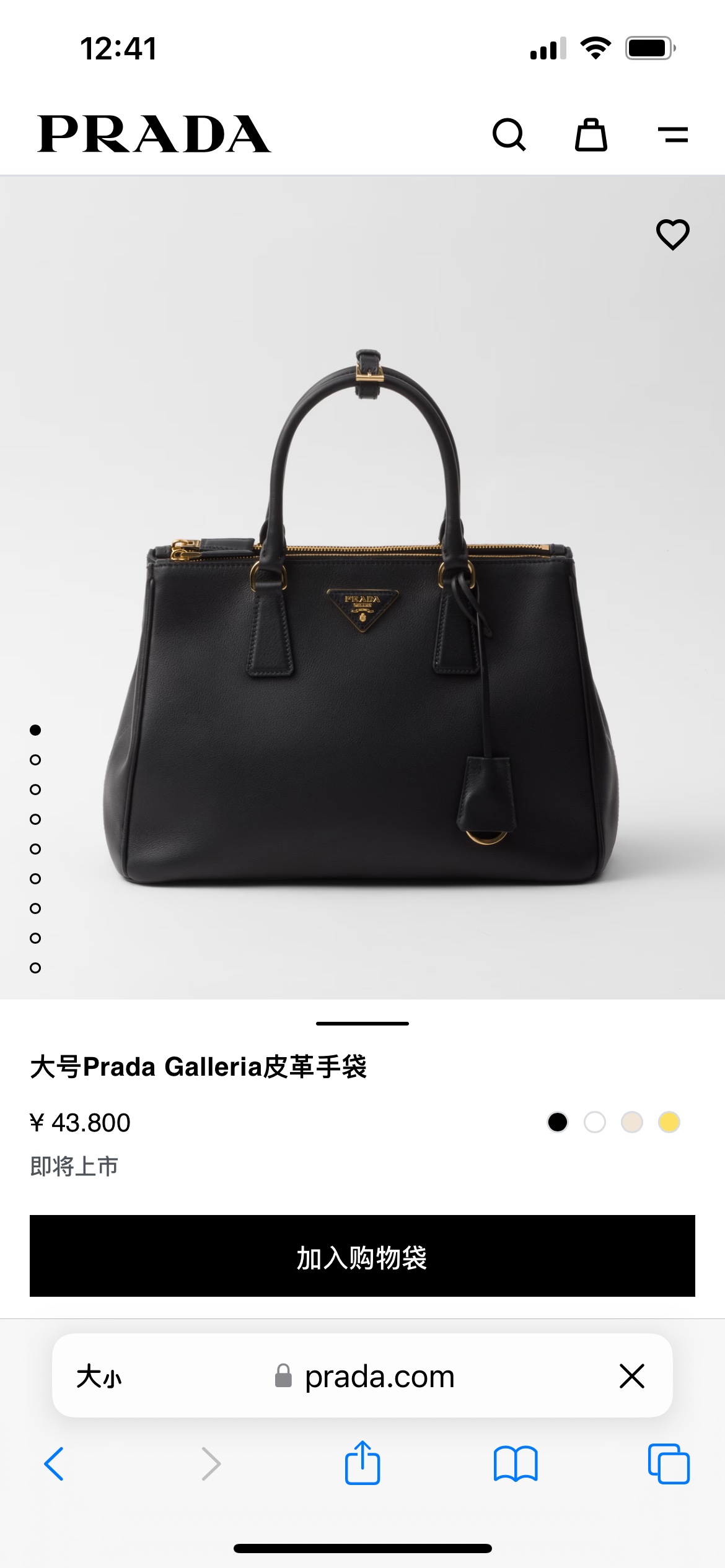Image resolution: width=725 pixels, height=1568 pixels.
Task: Select the black color swatch
Action: pos(558,1122)
